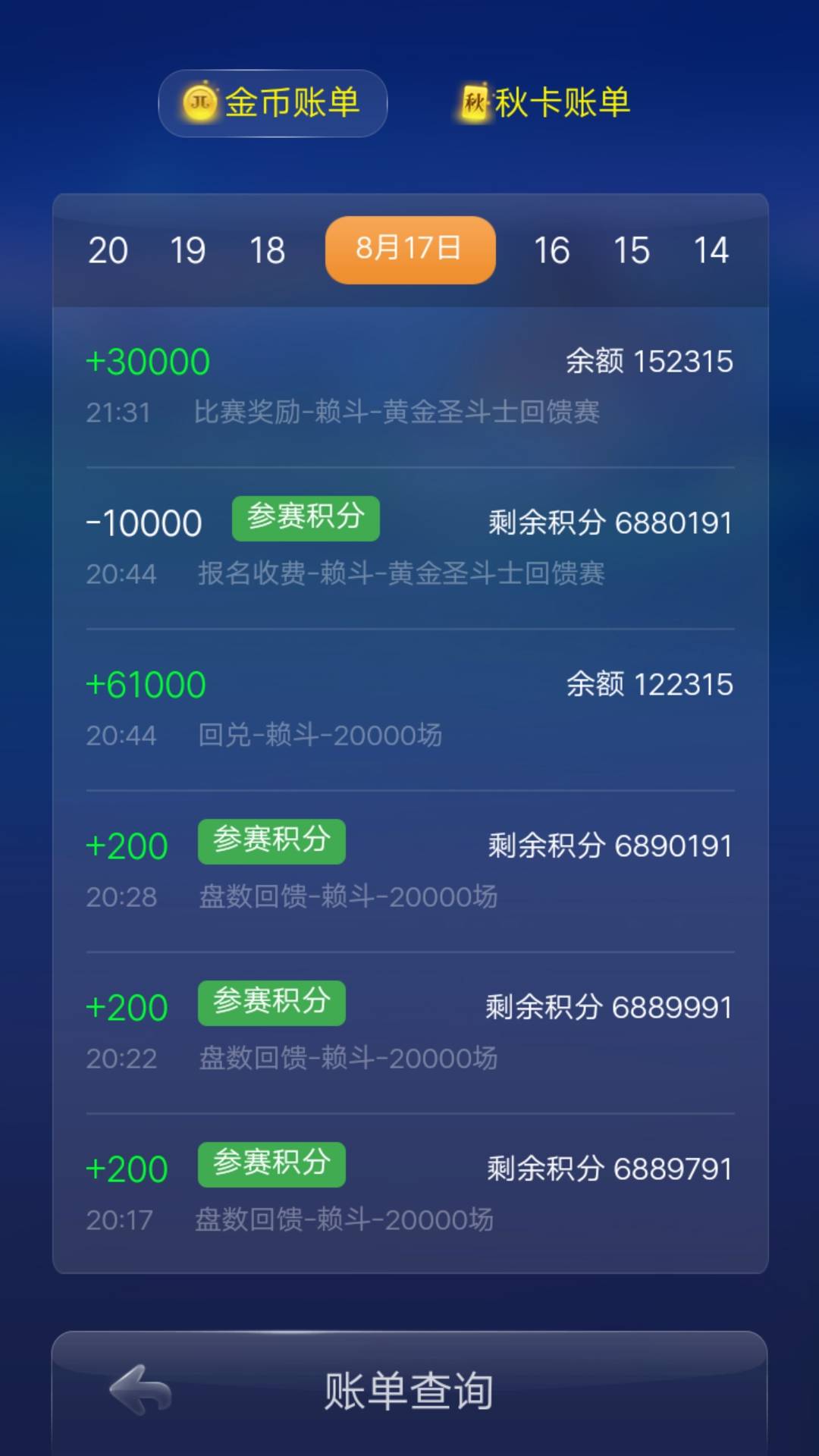Select the 参赛积分 badge beside +200 at 20:28
The height and width of the screenshot is (1456, 819).
[x=271, y=842]
